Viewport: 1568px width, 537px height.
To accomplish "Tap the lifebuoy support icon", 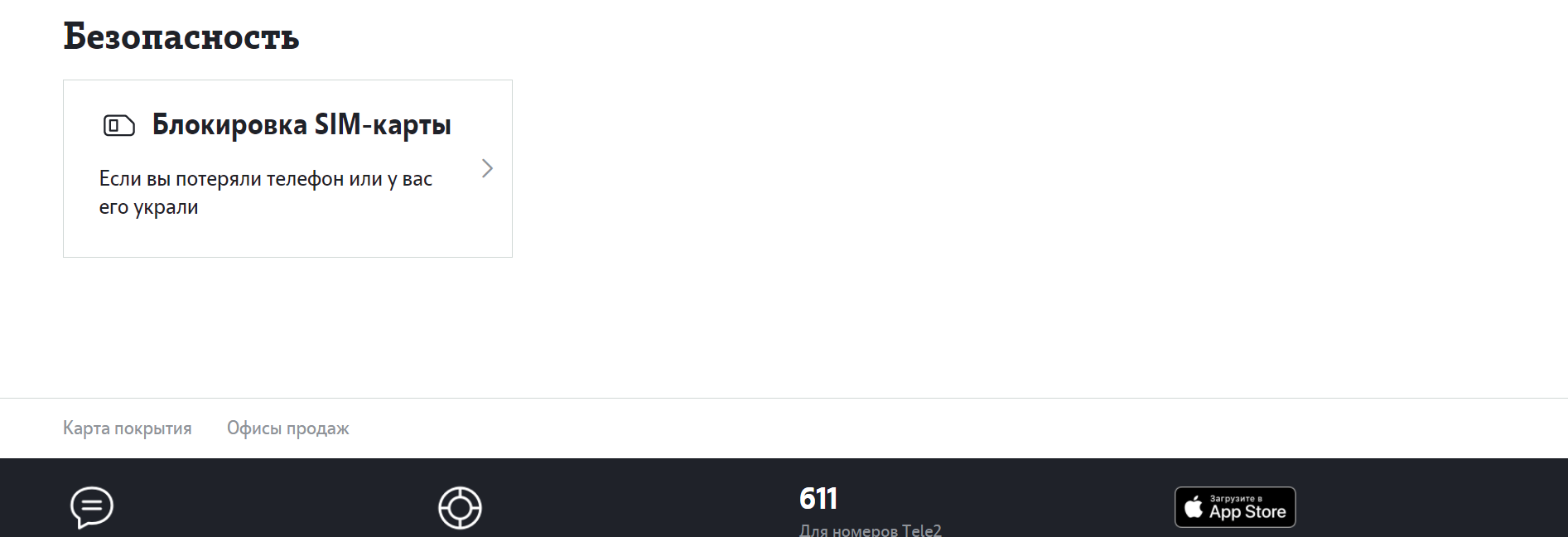I will pyautogui.click(x=460, y=508).
